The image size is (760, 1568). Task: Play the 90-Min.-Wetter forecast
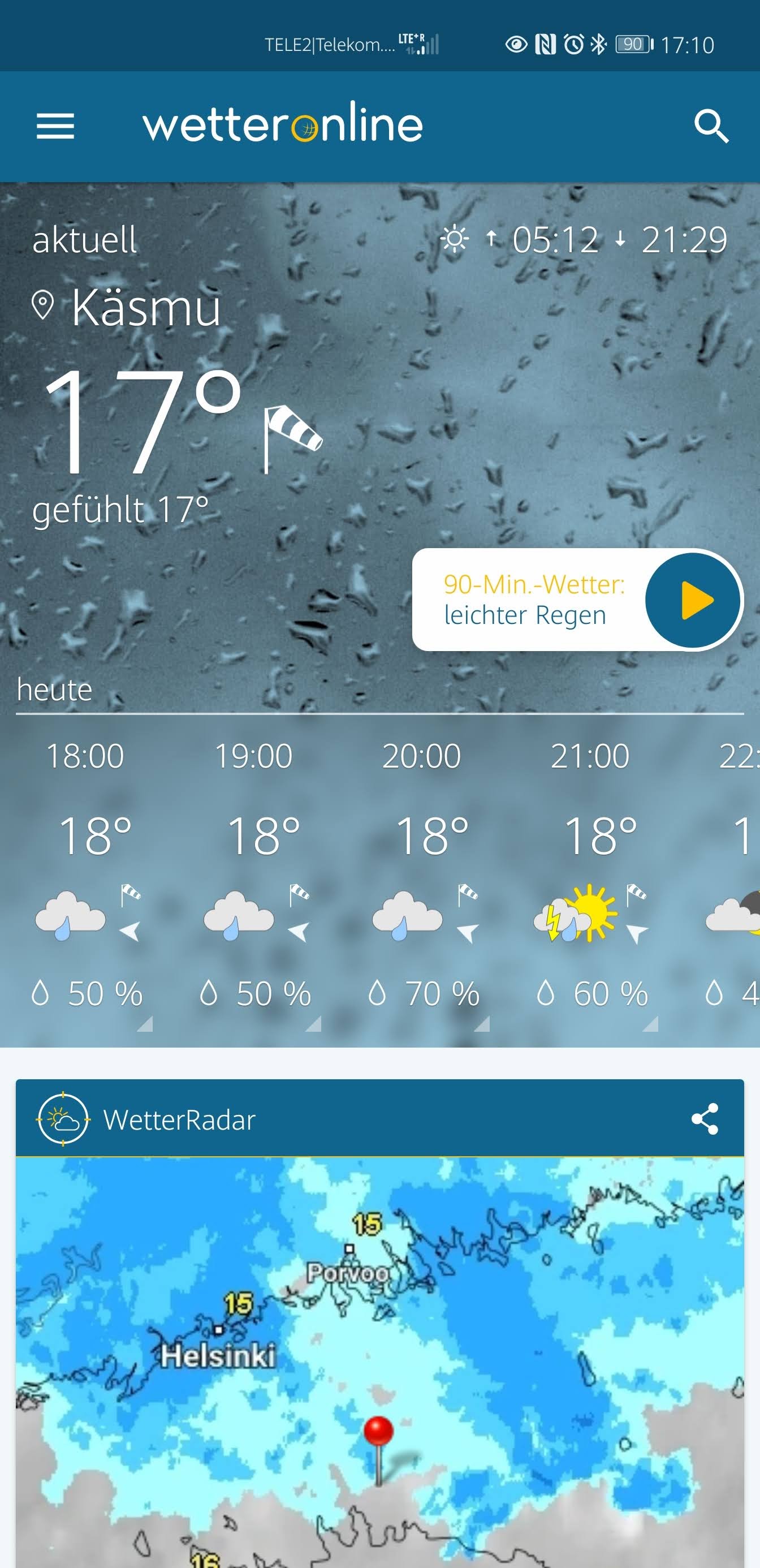tap(693, 600)
